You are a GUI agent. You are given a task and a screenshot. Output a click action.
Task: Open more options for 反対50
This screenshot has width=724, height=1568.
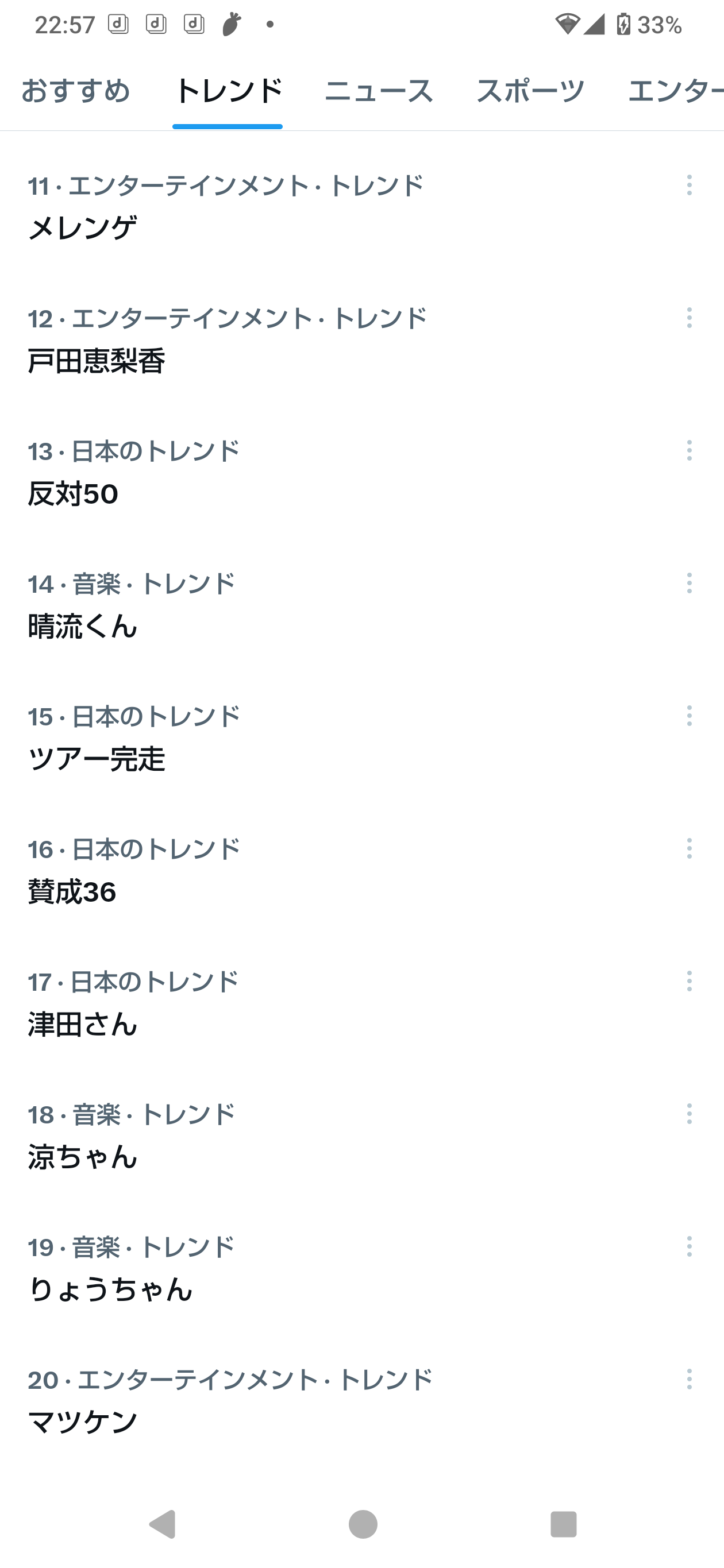690,450
